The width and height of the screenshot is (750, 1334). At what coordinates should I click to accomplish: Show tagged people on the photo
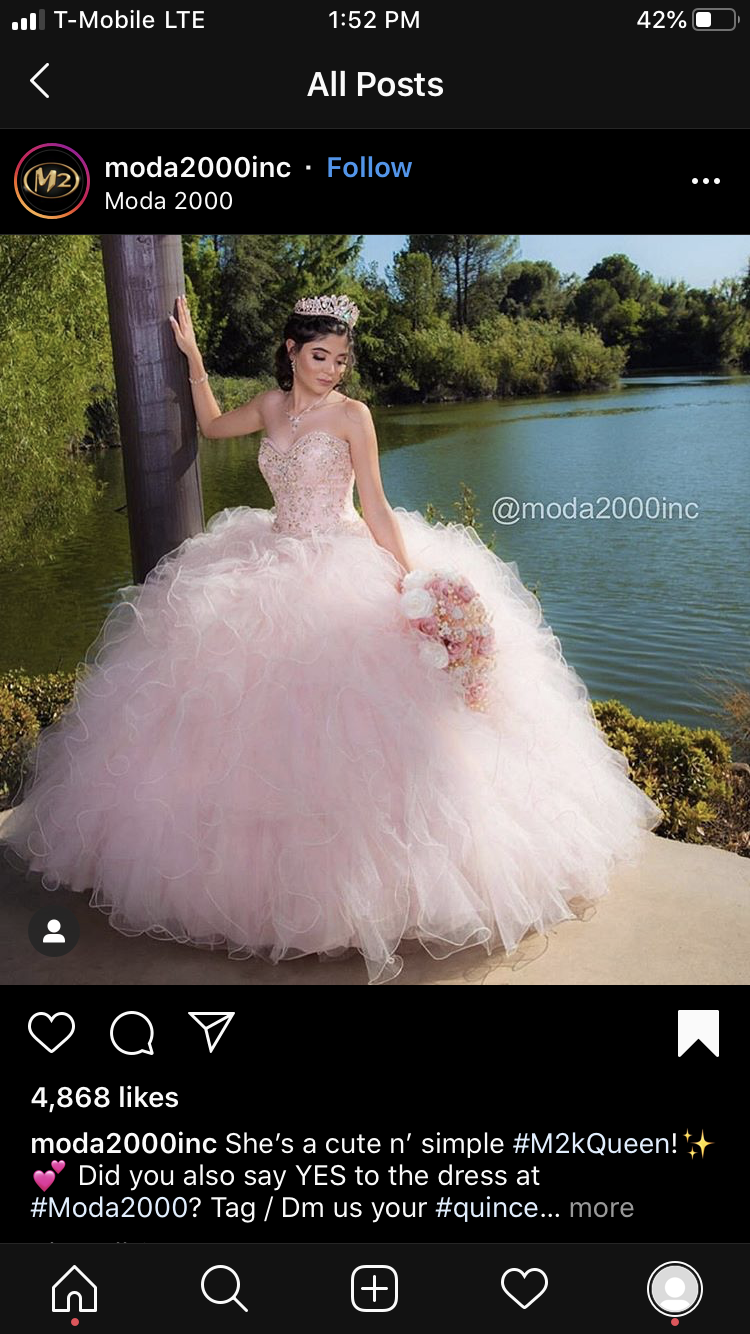(x=54, y=931)
